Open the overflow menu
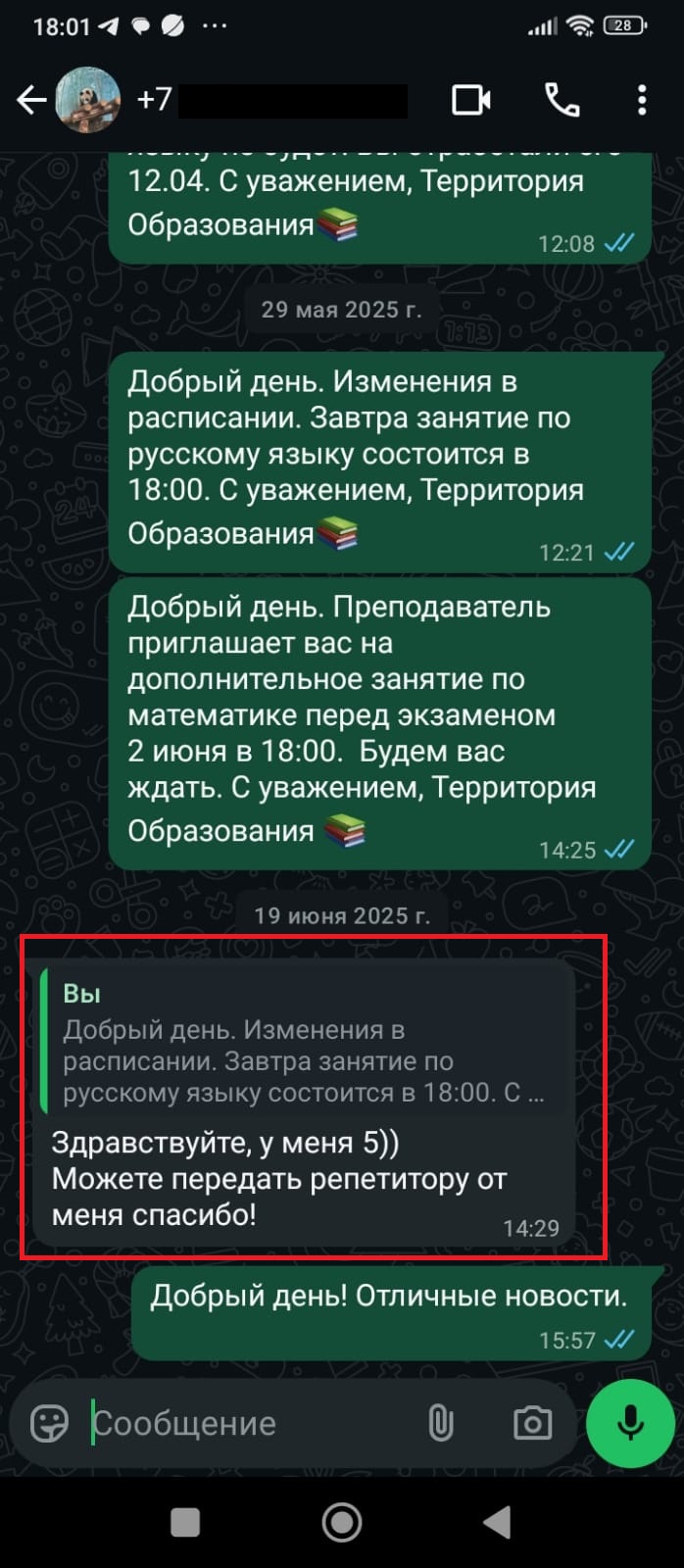The height and width of the screenshot is (1568, 684). tap(642, 100)
